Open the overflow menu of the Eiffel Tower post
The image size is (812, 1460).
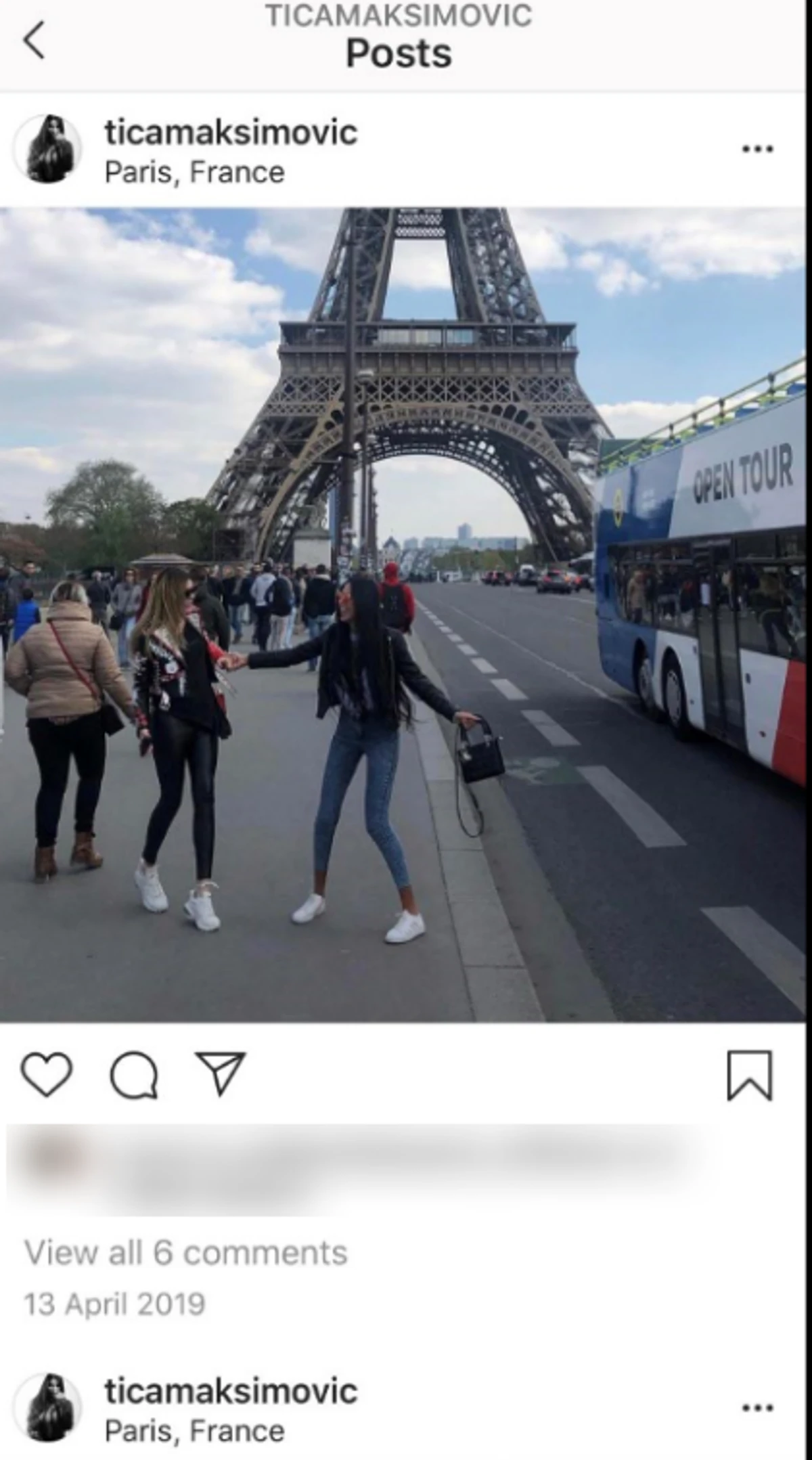[x=757, y=149]
